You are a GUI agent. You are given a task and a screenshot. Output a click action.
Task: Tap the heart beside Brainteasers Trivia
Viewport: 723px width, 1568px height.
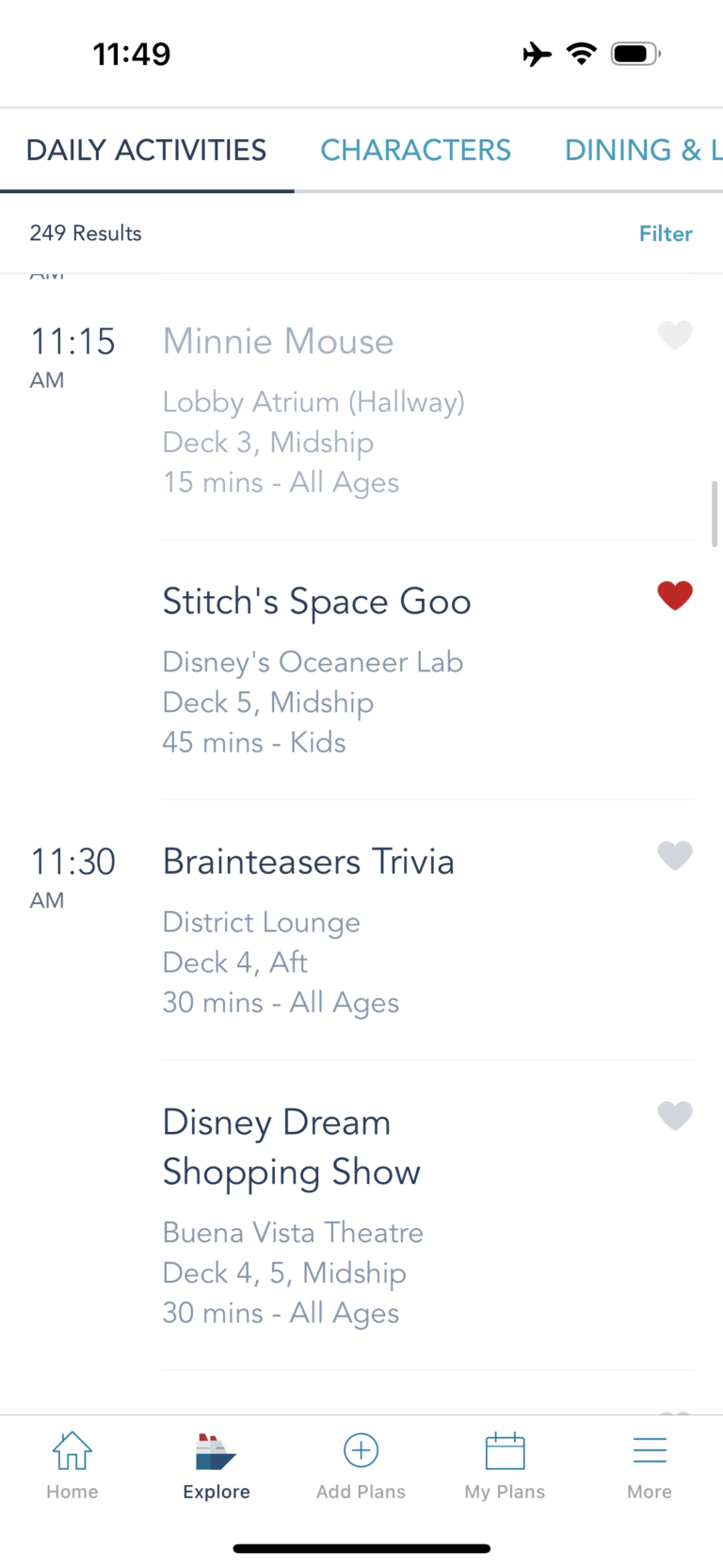point(675,855)
